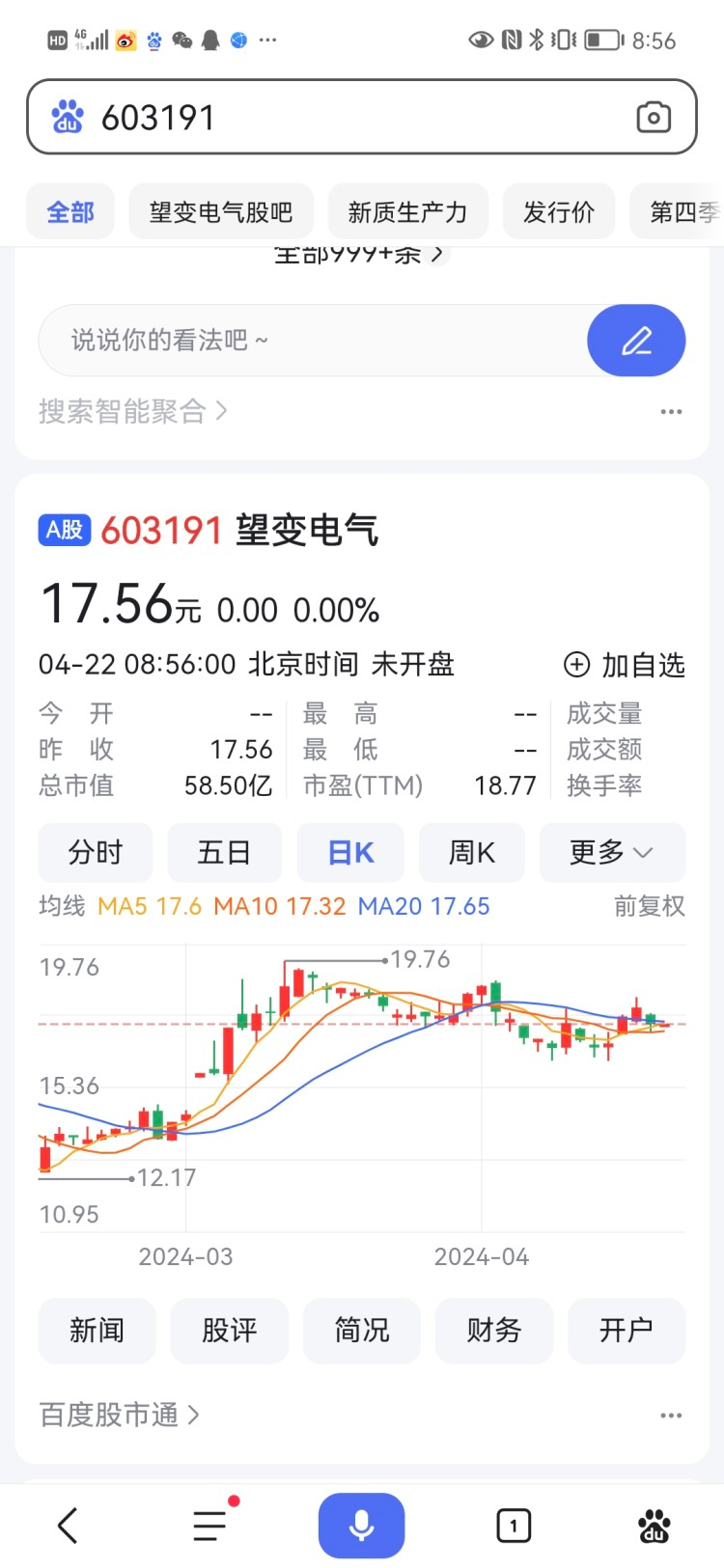Open 新闻 section
Screen dimensions: 724x1568
(97, 1331)
